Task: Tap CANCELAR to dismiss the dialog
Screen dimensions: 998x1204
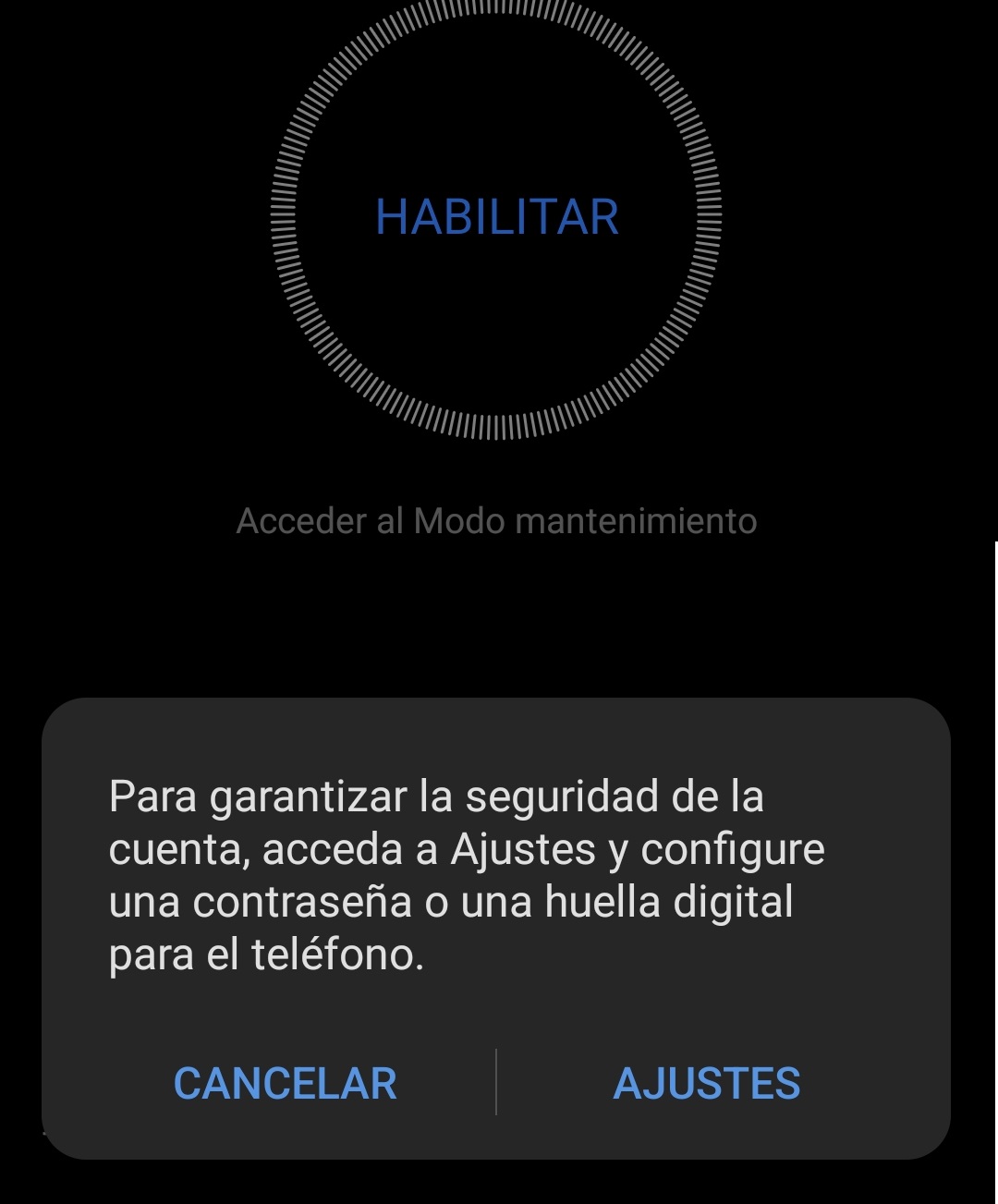Action: (x=285, y=1083)
